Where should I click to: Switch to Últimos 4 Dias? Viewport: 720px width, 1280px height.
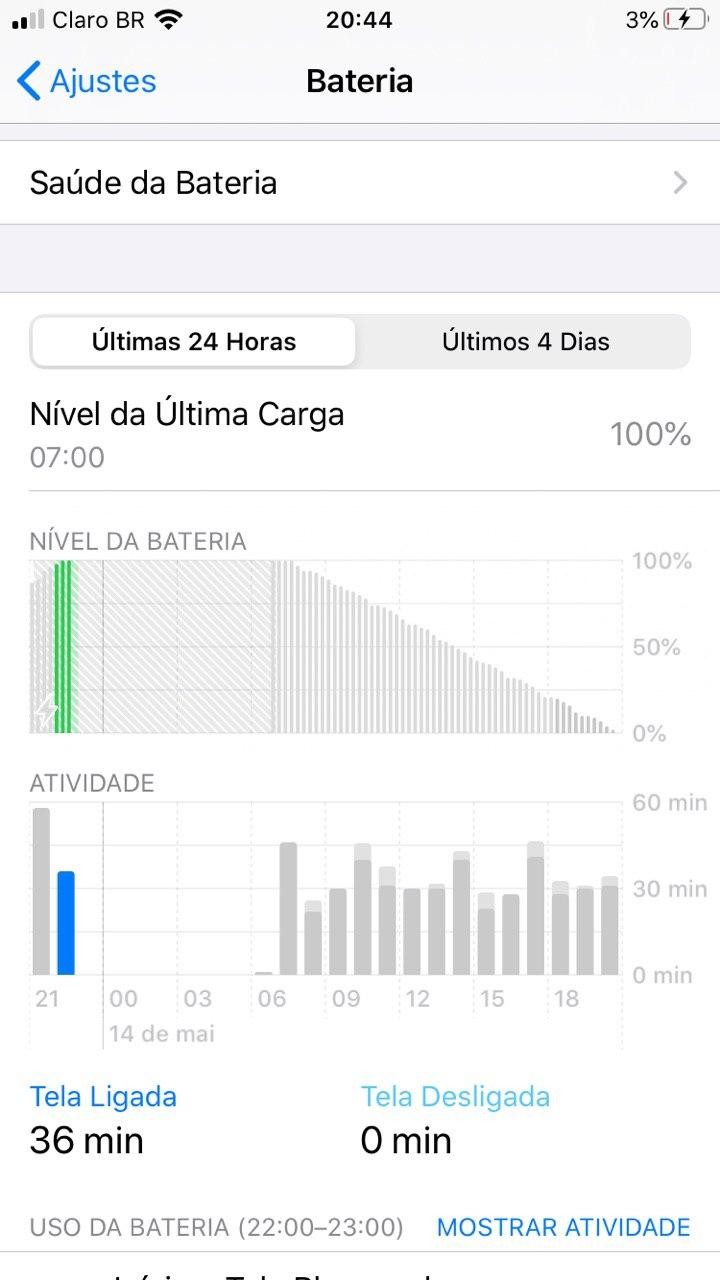[x=525, y=342]
